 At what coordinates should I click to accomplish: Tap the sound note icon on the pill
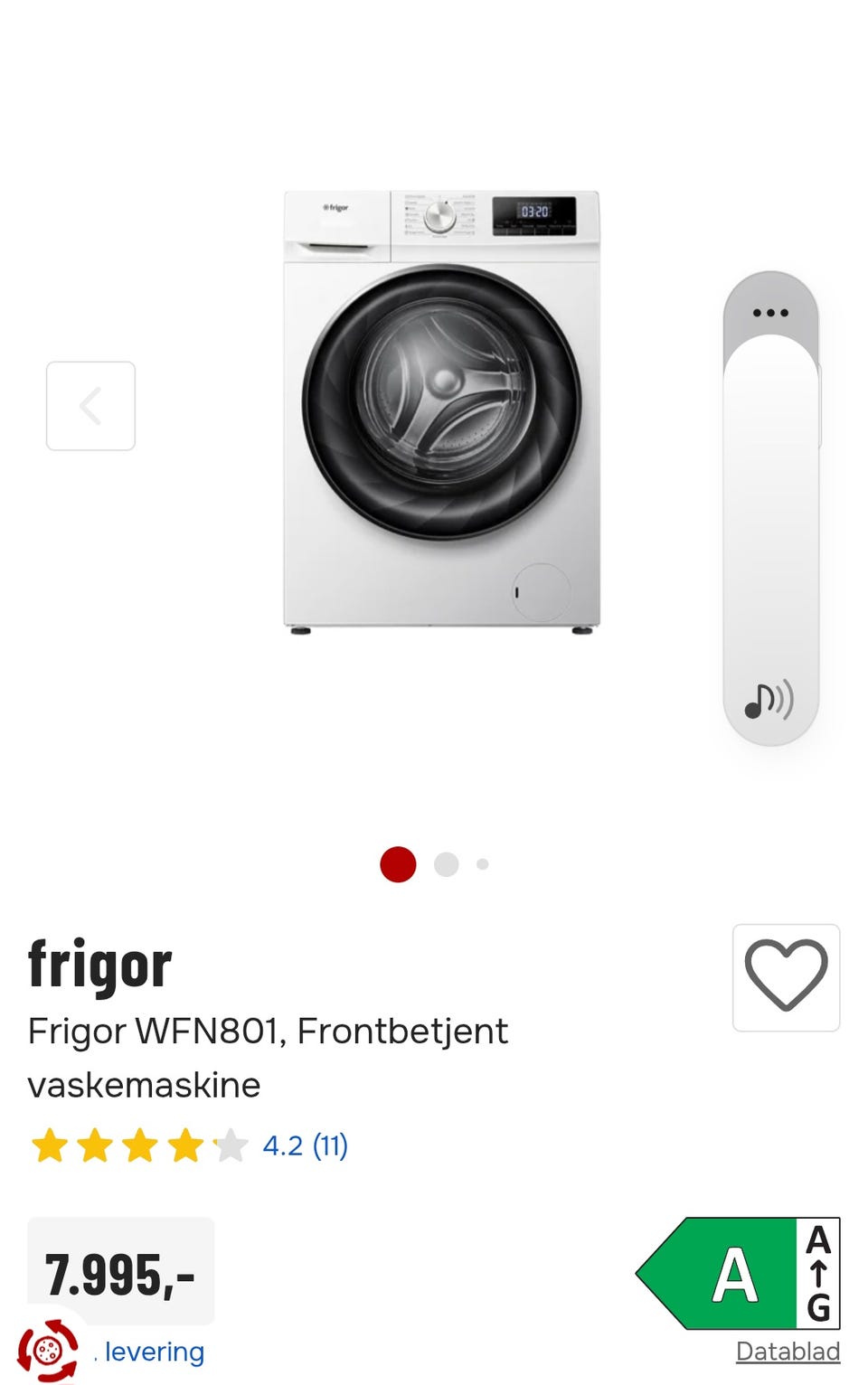click(x=769, y=699)
